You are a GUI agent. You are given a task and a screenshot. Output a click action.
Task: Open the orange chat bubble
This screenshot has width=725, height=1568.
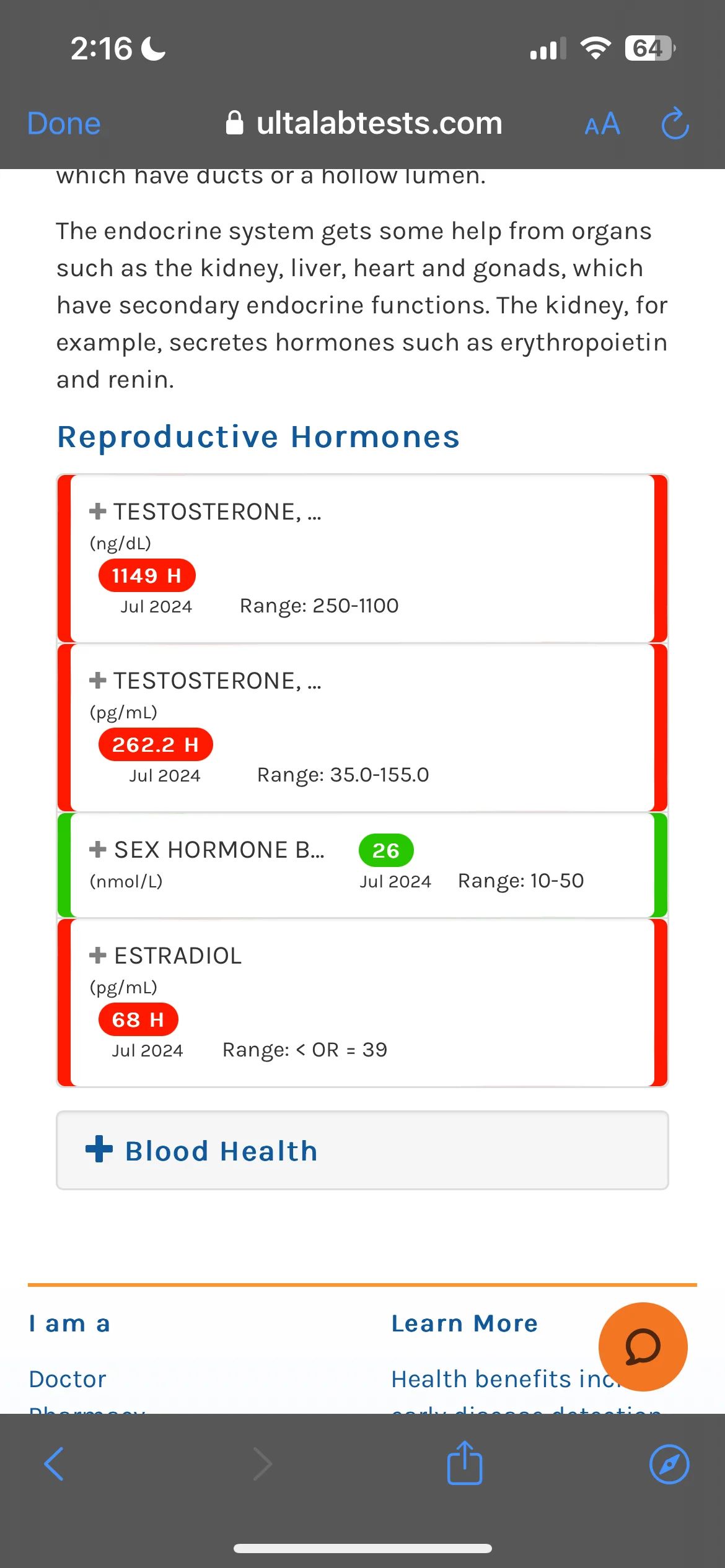click(643, 1346)
